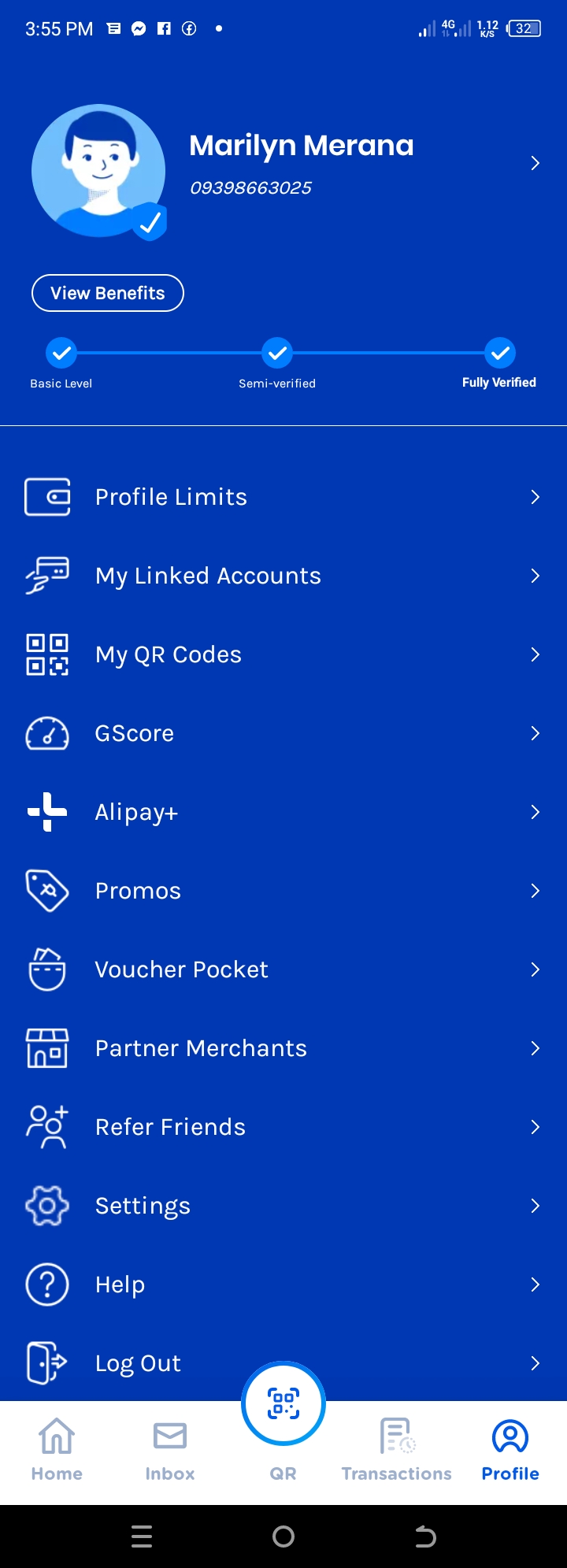
Task: View available Promos
Action: coord(283,891)
